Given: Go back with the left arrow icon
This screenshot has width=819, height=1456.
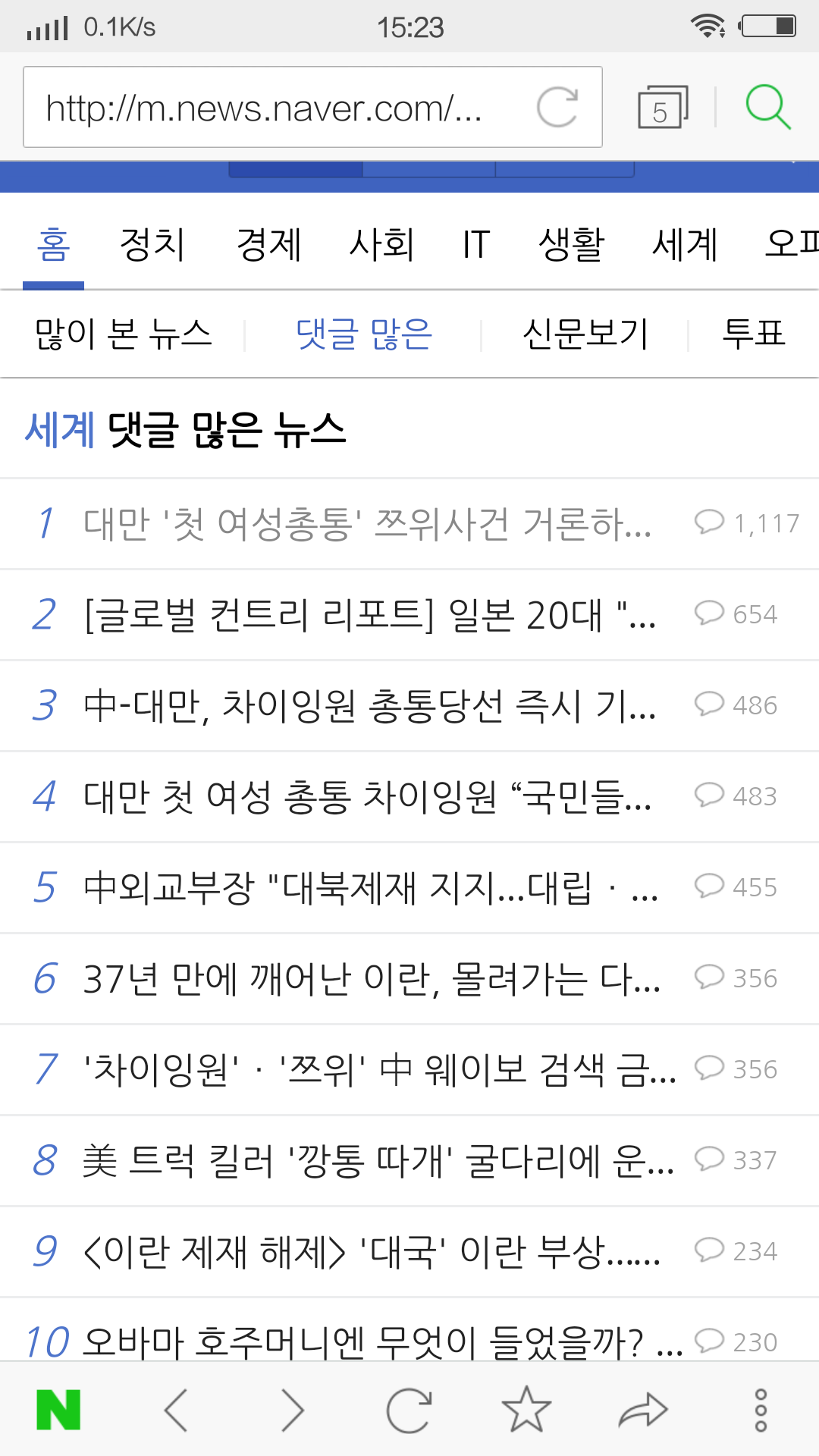Looking at the screenshot, I should click(x=176, y=1410).
